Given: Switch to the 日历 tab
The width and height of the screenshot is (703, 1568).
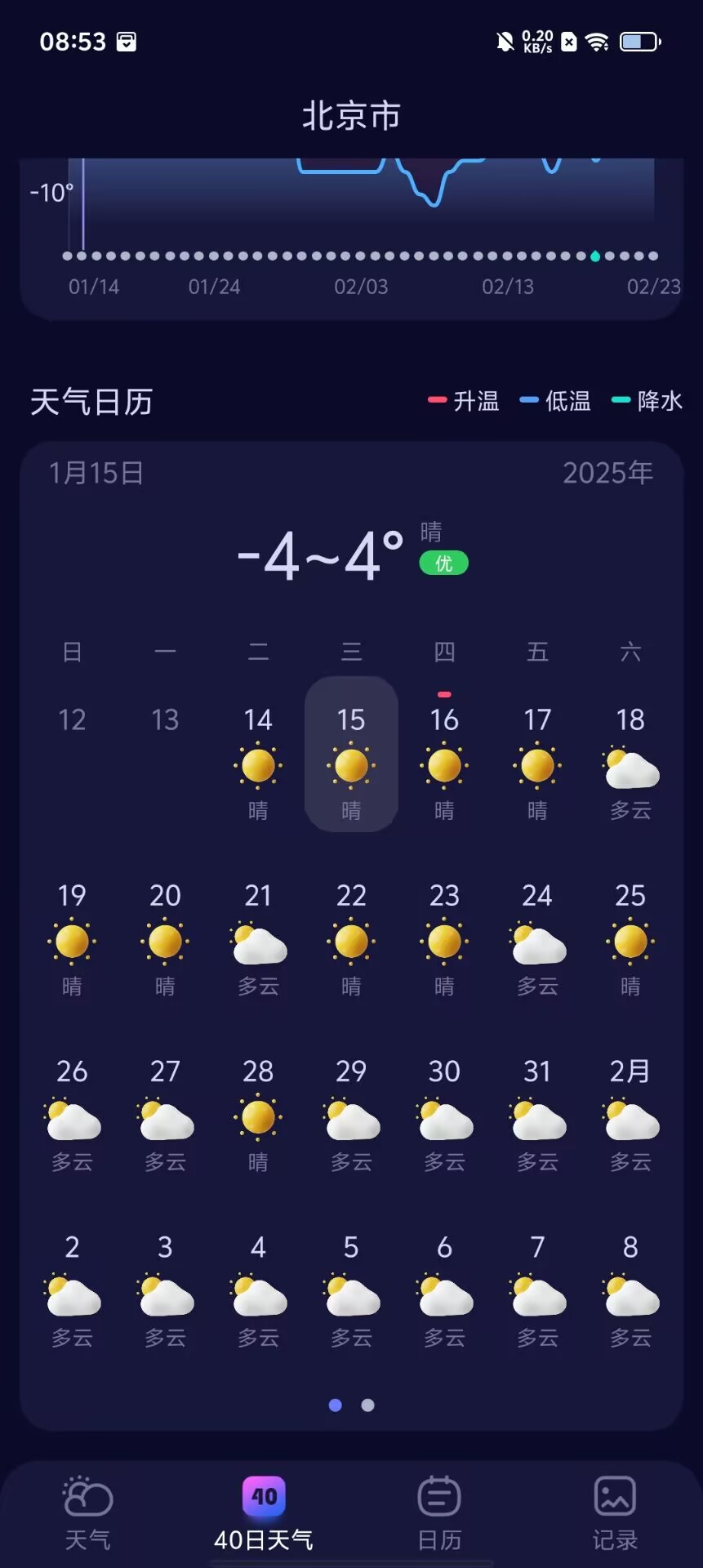Looking at the screenshot, I should 439,1513.
